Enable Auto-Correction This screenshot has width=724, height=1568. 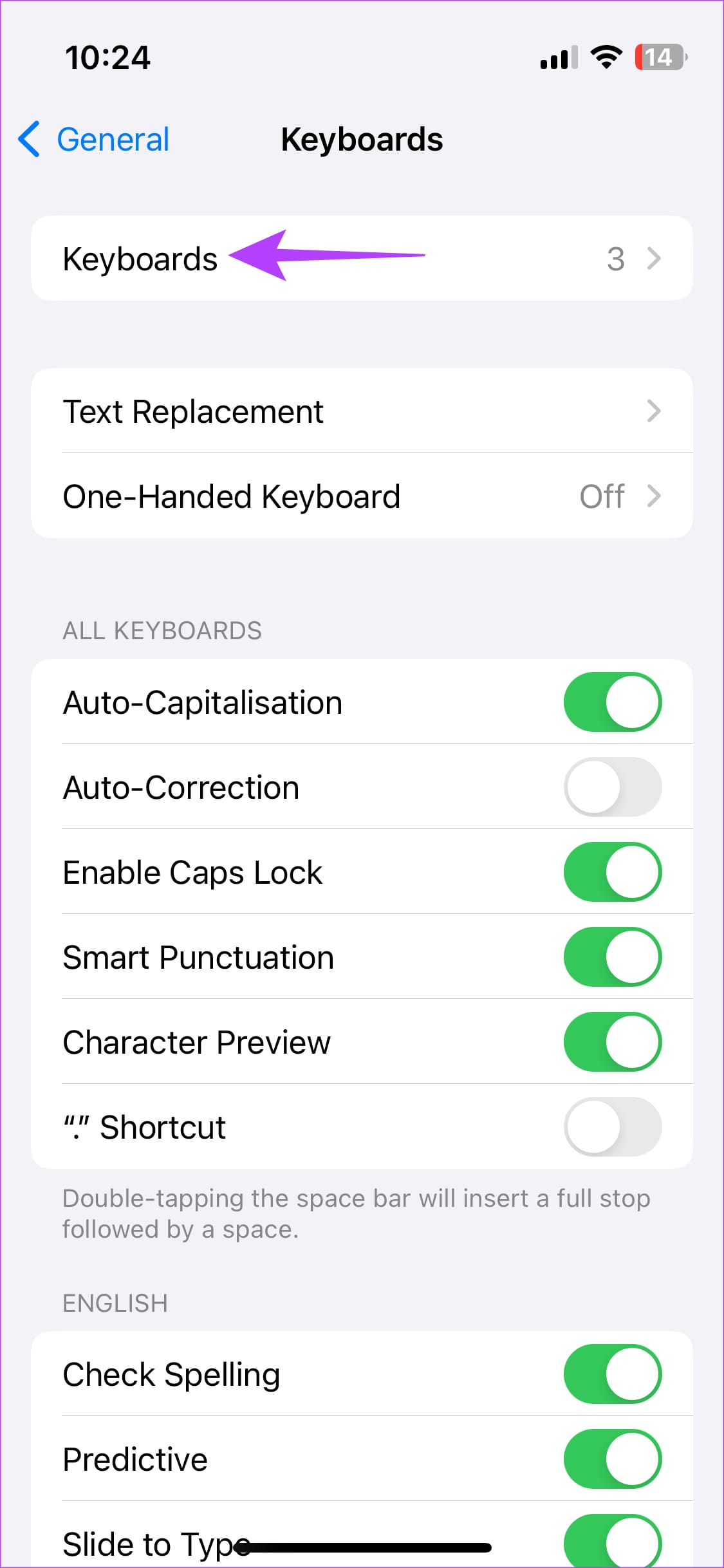[x=612, y=787]
